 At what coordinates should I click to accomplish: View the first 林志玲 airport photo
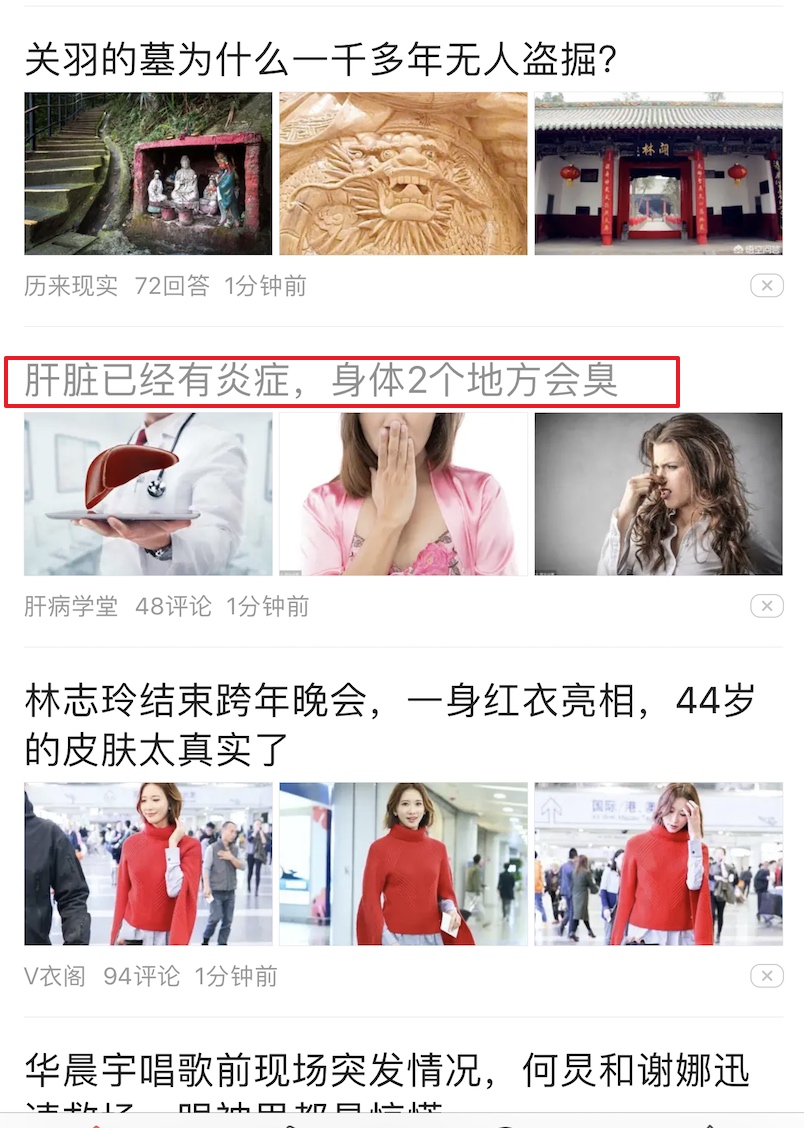148,864
